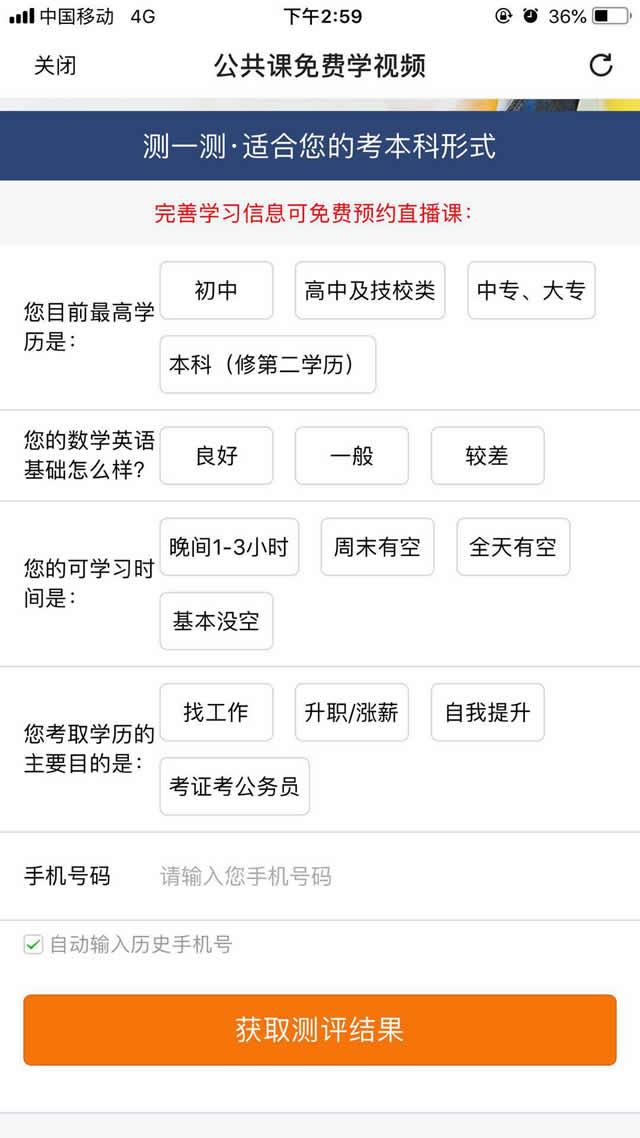
Task: Choose 周末有空 as study time
Action: (377, 547)
